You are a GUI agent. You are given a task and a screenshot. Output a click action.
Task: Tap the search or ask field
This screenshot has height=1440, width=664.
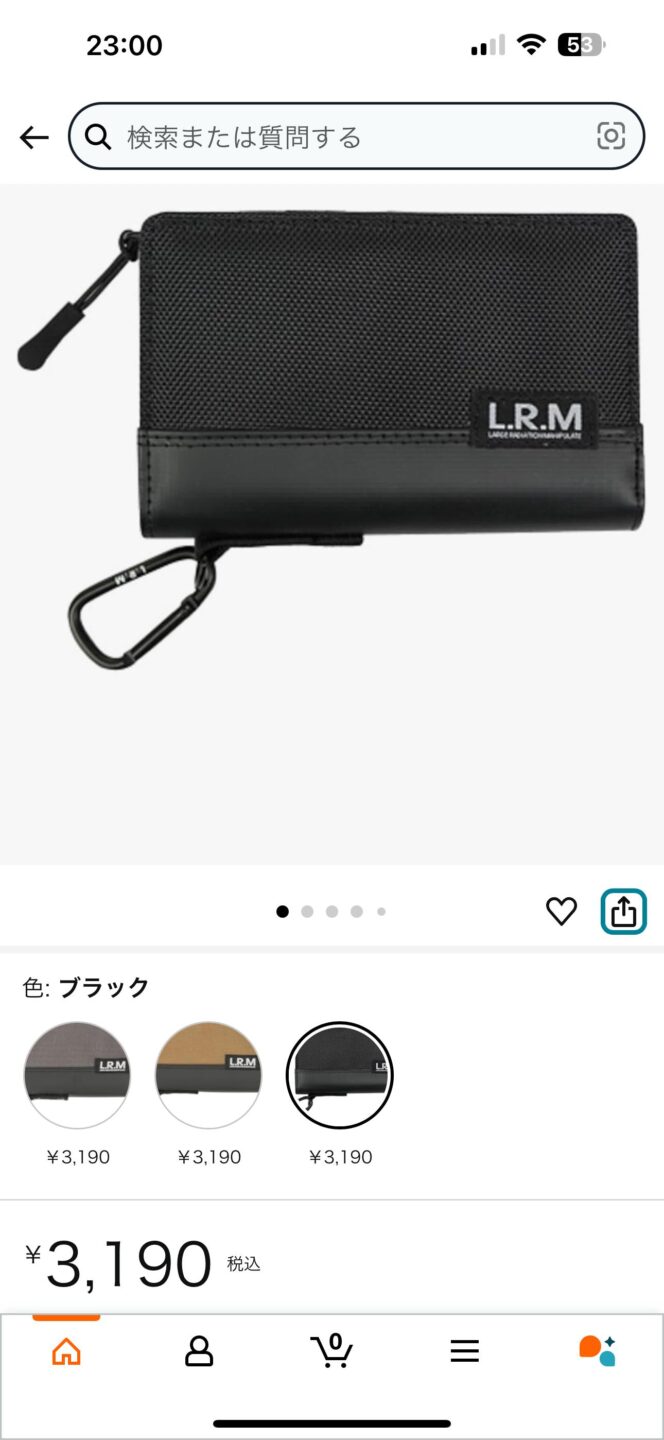tap(340, 137)
